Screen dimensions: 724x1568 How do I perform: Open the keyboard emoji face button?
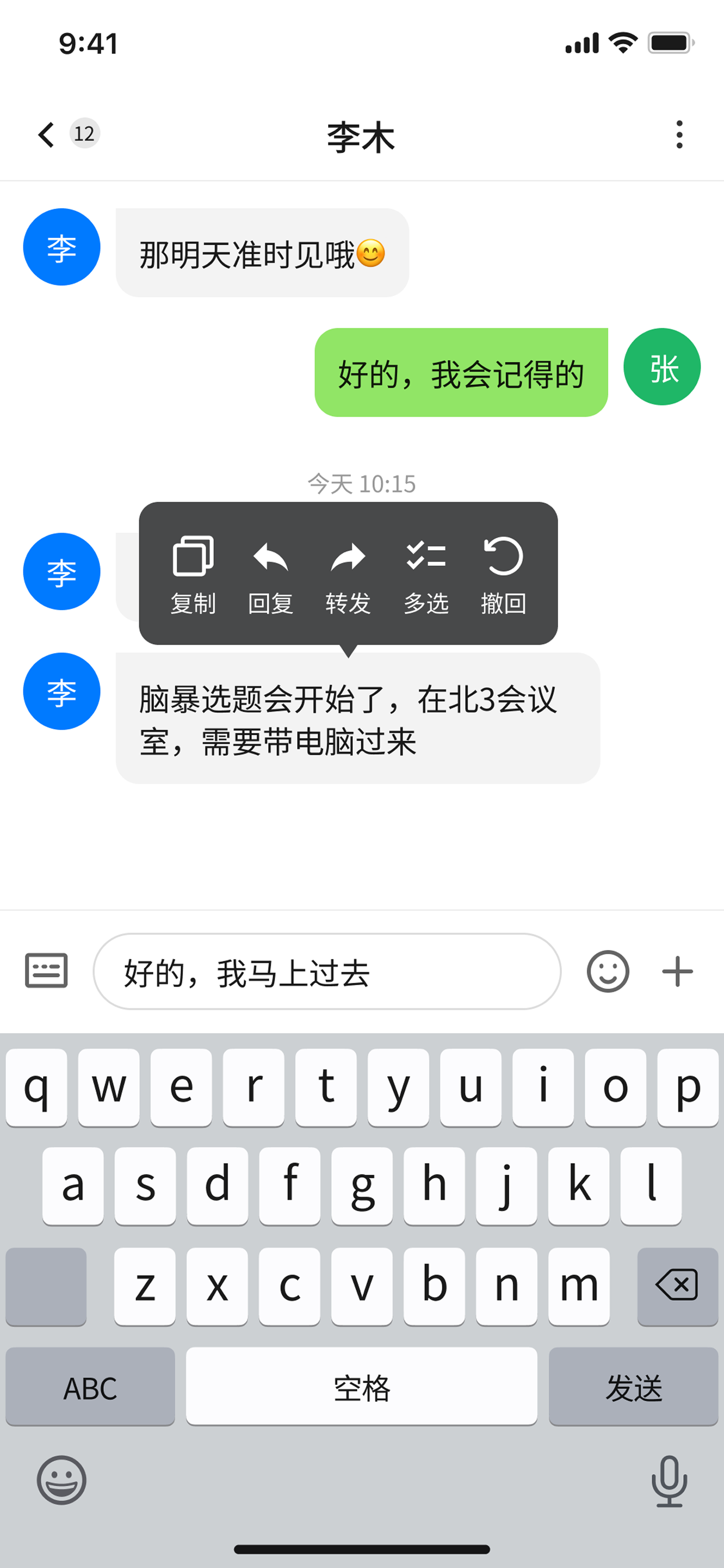61,1480
